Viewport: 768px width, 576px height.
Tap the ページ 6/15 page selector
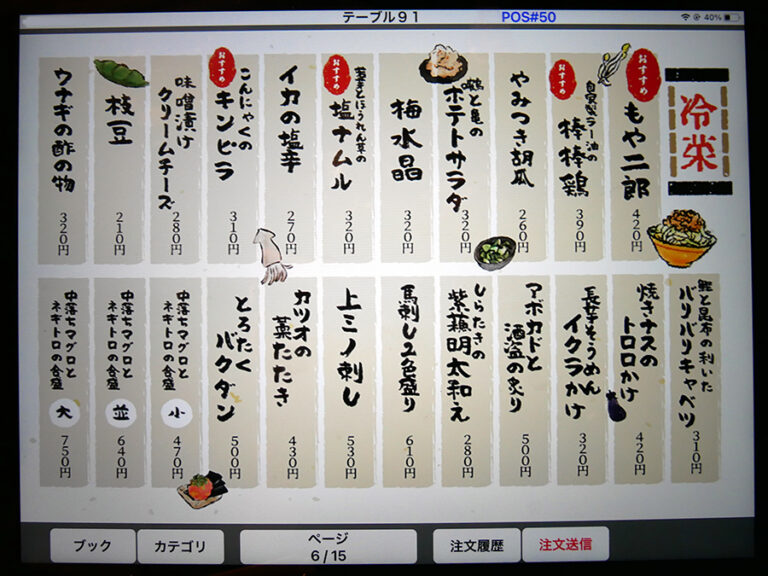328,545
